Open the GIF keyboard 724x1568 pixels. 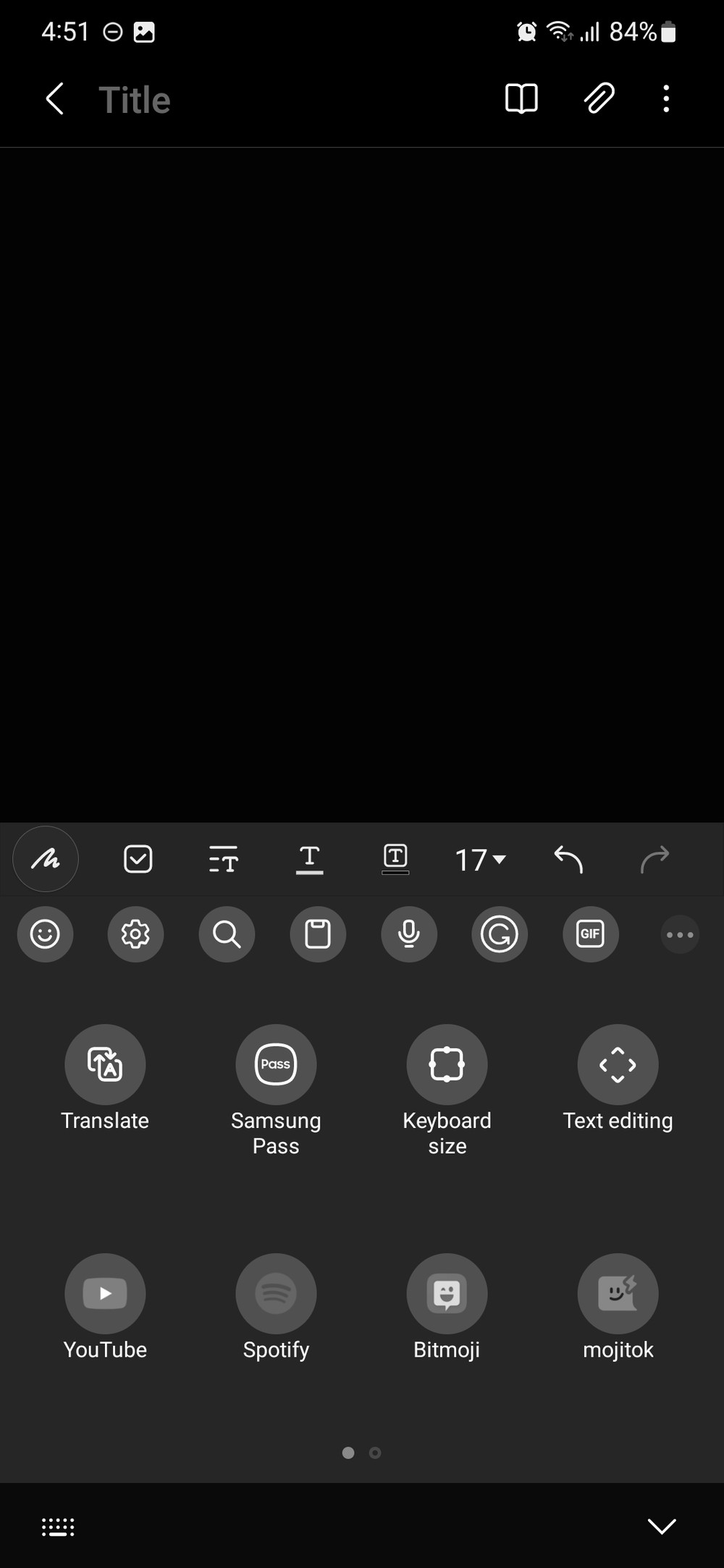(x=591, y=934)
